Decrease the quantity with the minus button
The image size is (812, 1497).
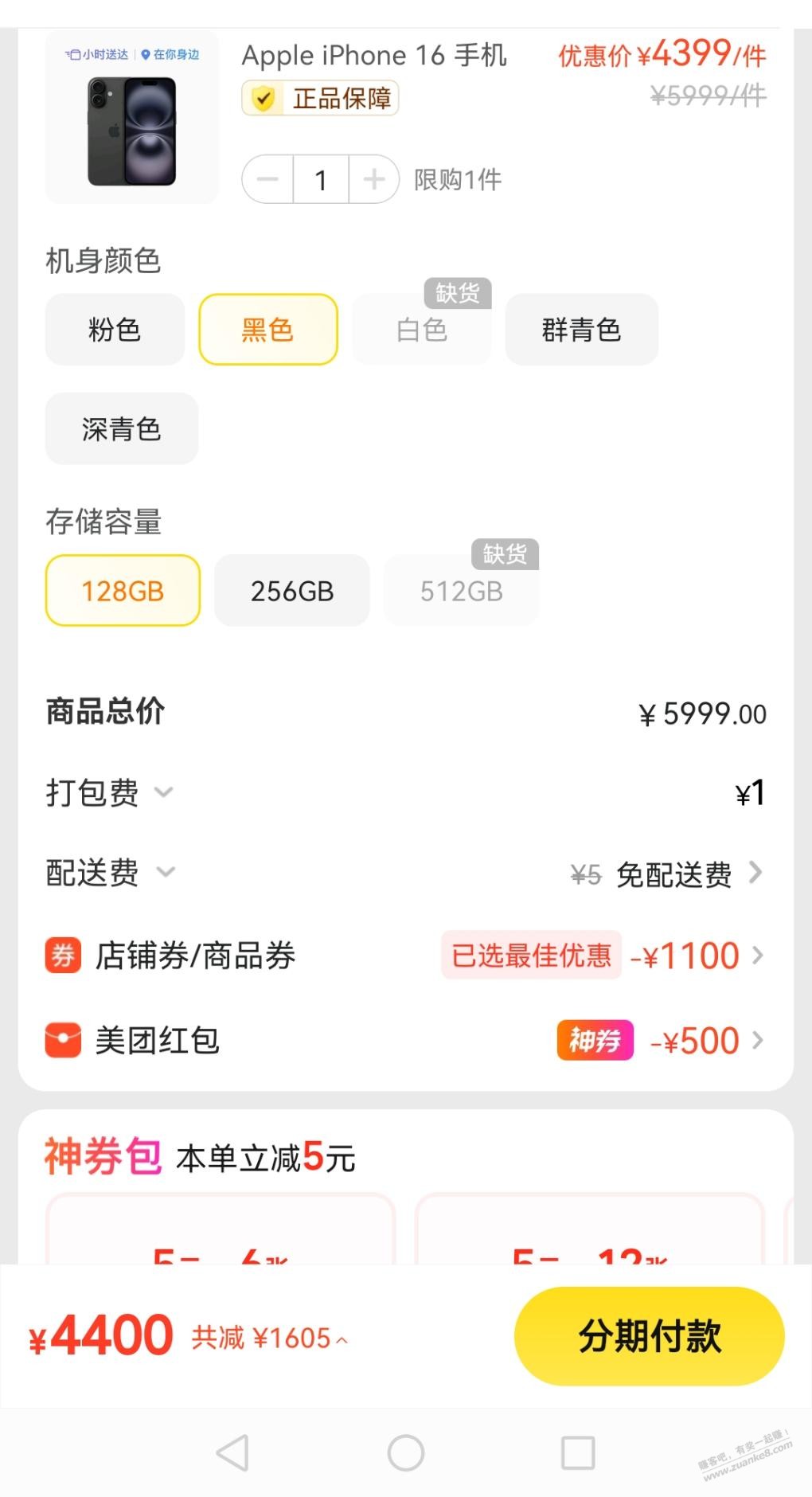point(268,180)
